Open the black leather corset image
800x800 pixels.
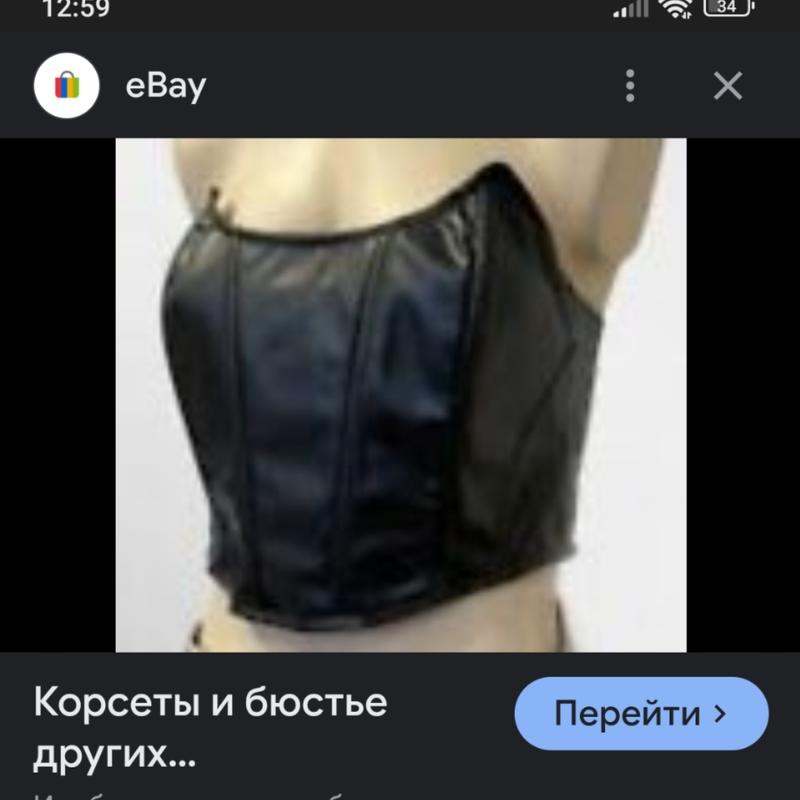tap(400, 395)
